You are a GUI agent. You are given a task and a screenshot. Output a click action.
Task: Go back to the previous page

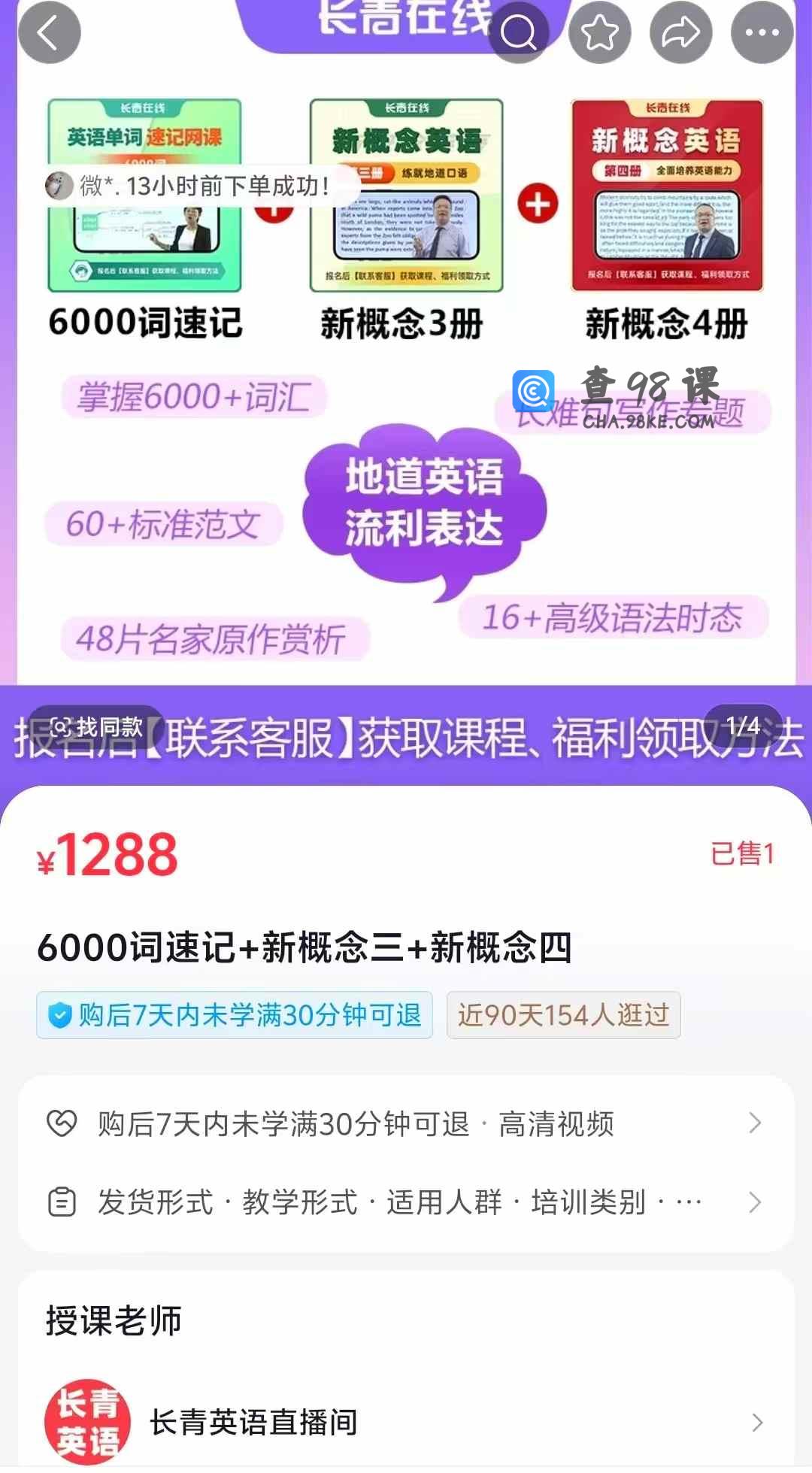(x=49, y=33)
